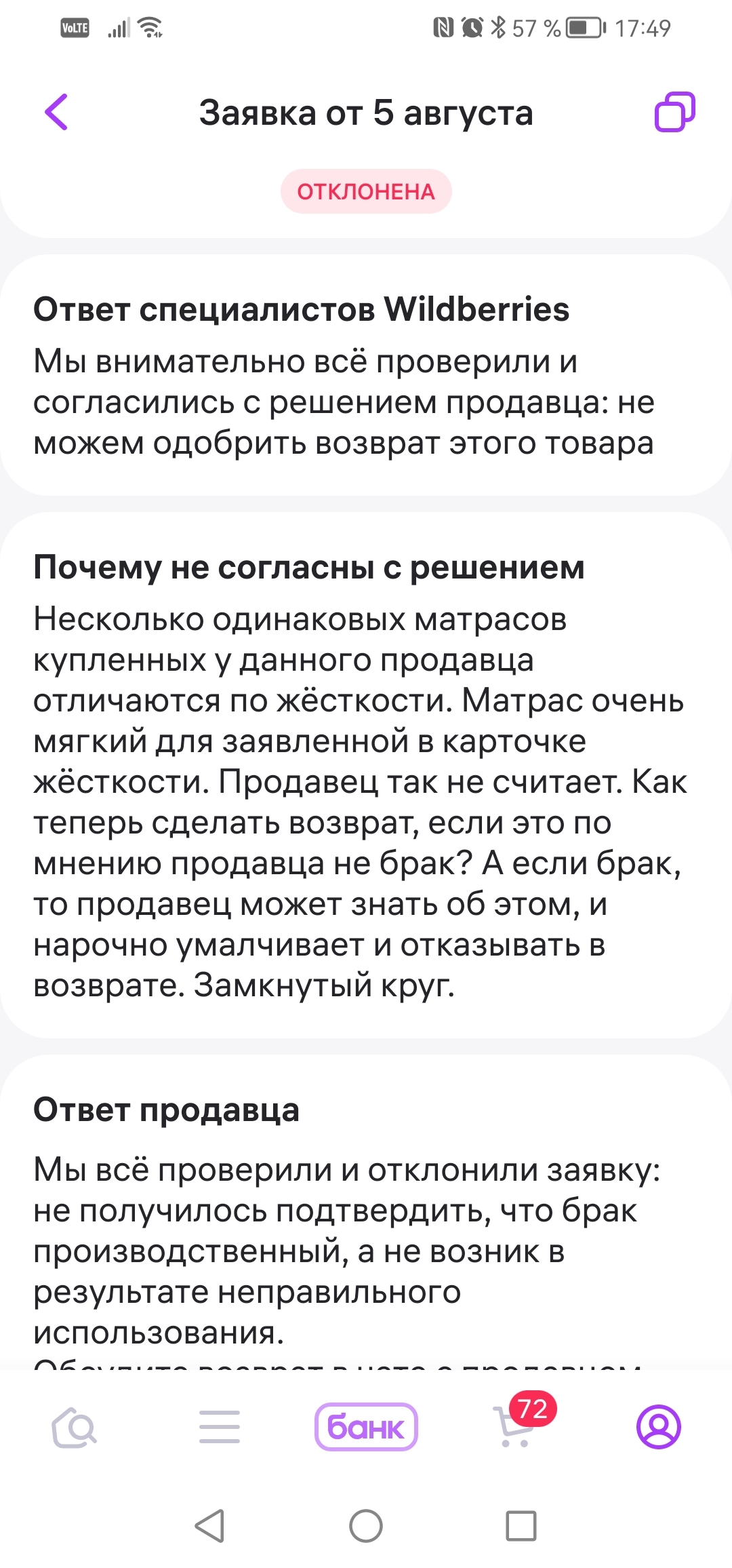This screenshot has width=732, height=1568.
Task: Open the catalog menu tab
Action: [220, 1426]
